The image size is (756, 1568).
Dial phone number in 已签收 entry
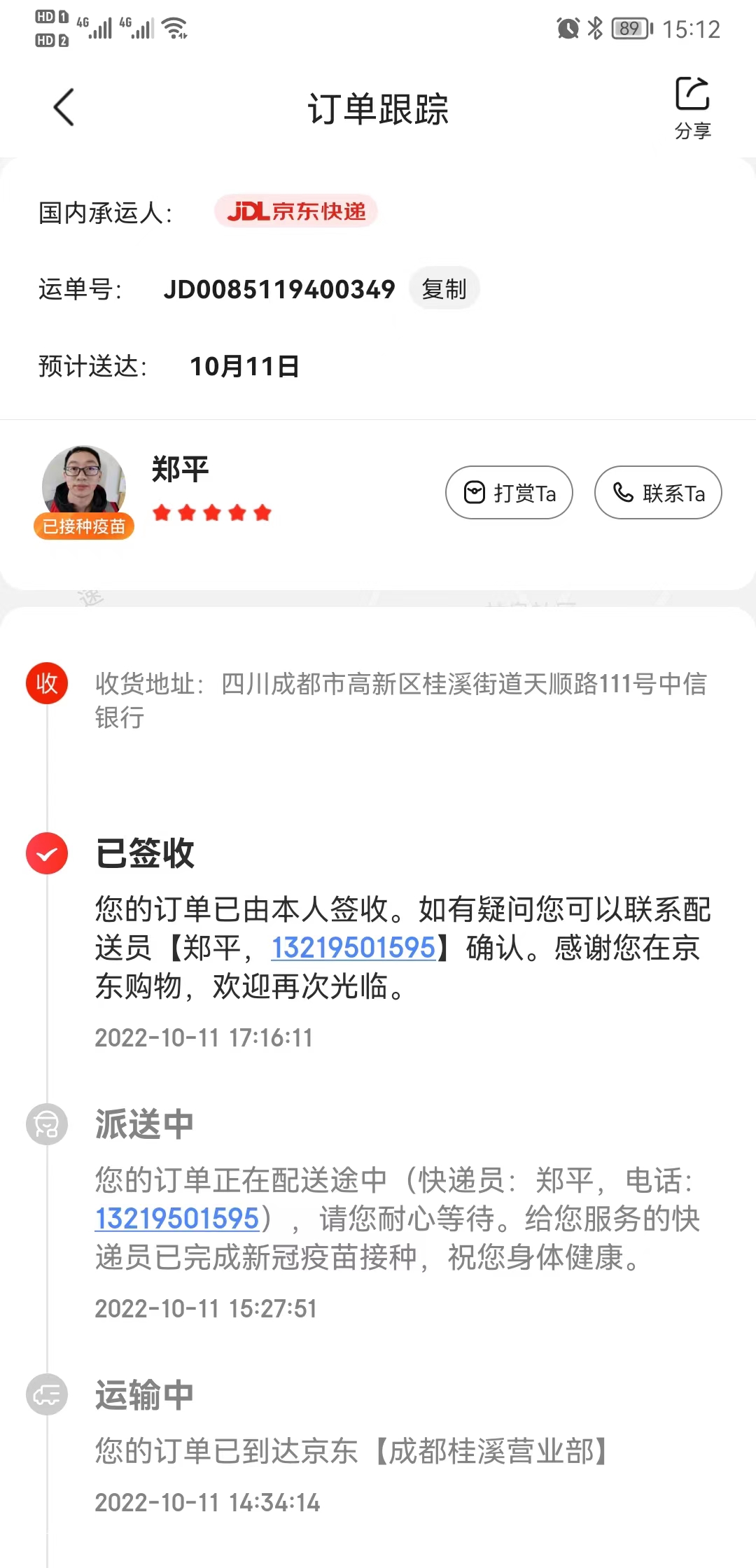pos(353,948)
